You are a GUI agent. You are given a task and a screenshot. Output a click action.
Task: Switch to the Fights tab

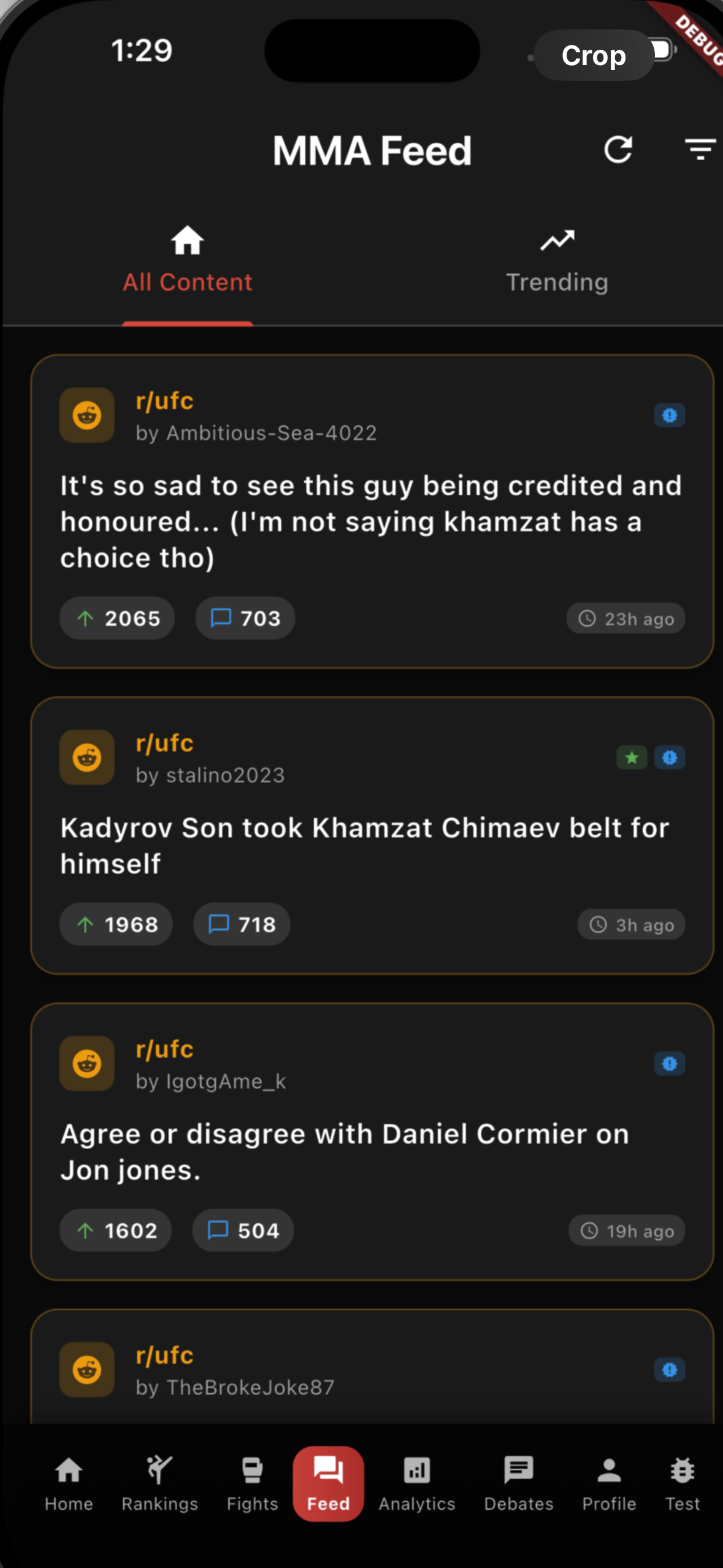click(x=252, y=1483)
